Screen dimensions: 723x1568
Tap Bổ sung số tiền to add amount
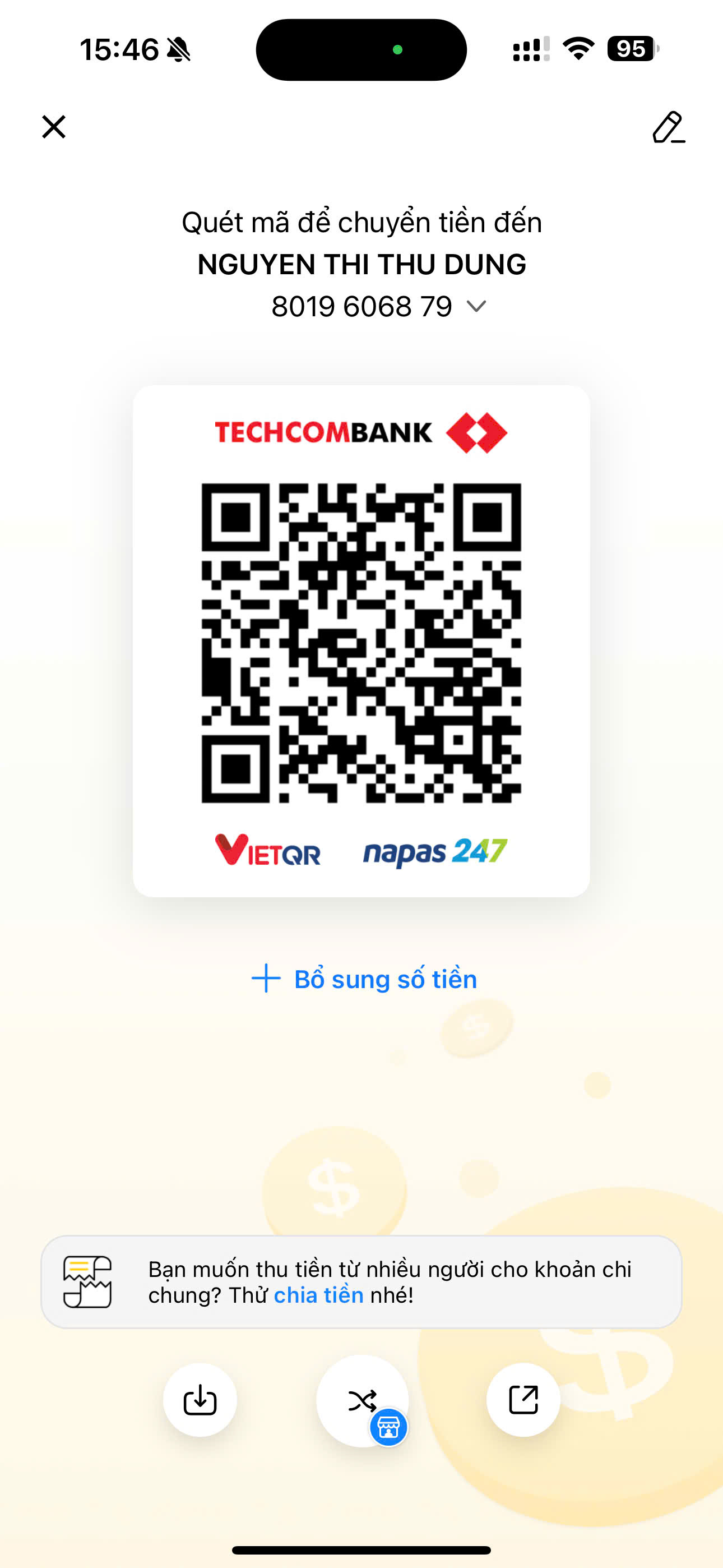(364, 979)
